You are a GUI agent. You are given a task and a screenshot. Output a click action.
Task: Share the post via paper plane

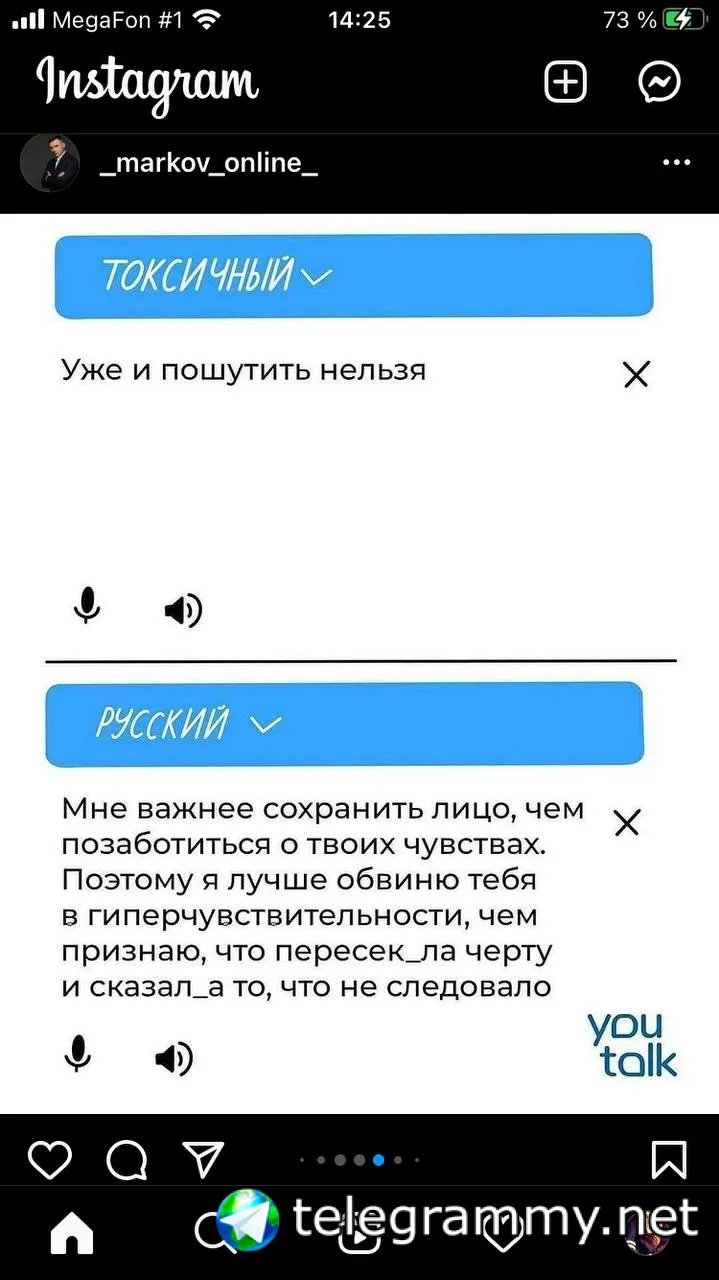[x=204, y=1160]
